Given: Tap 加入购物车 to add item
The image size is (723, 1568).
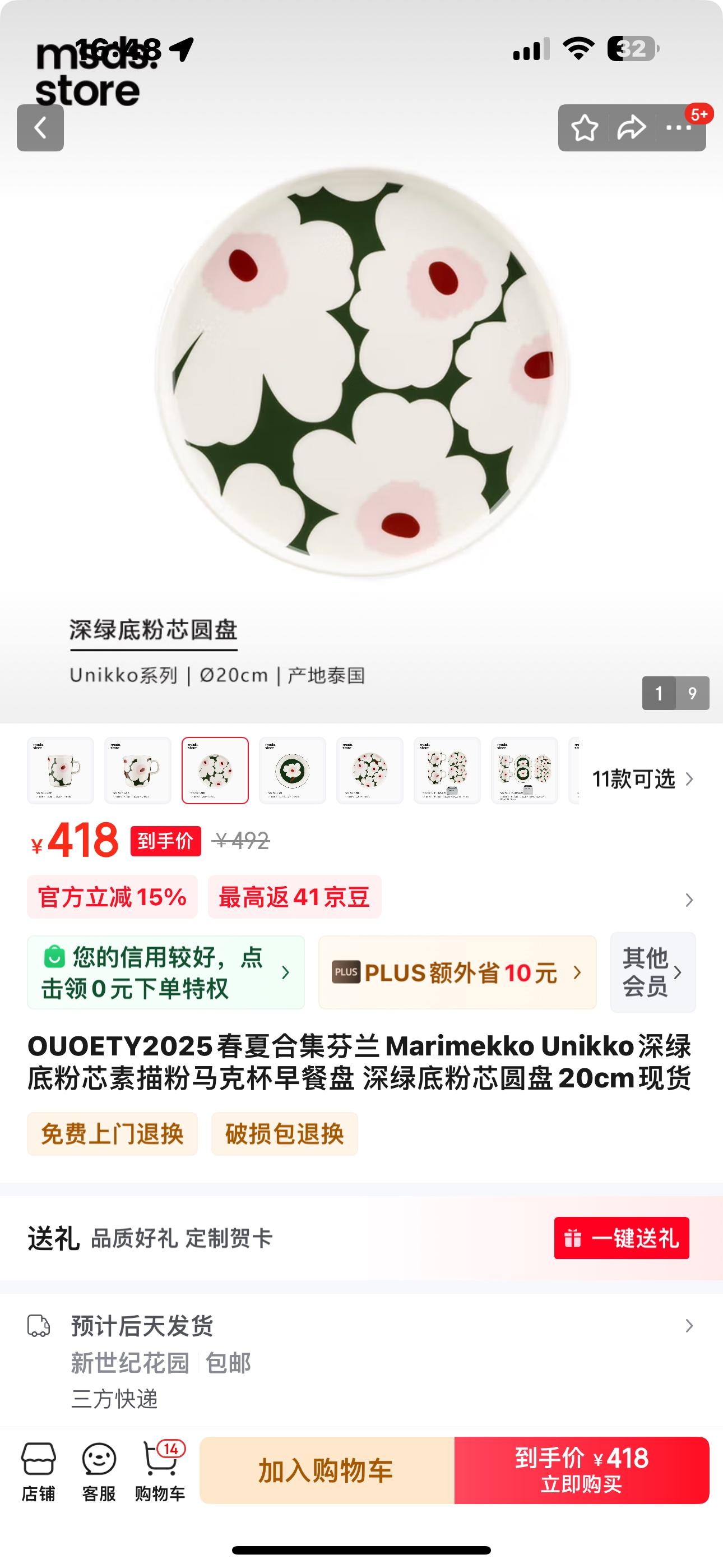Looking at the screenshot, I should coord(327,1470).
